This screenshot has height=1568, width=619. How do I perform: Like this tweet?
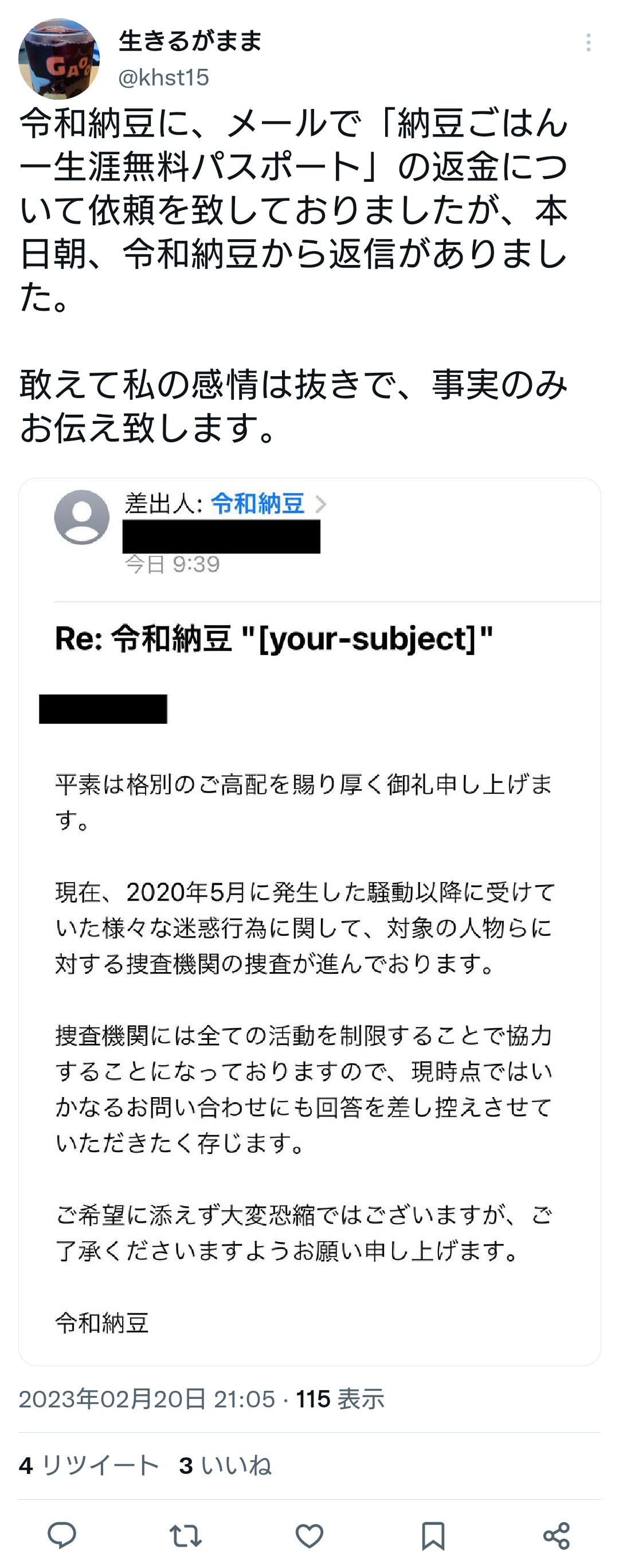pyautogui.click(x=309, y=1535)
